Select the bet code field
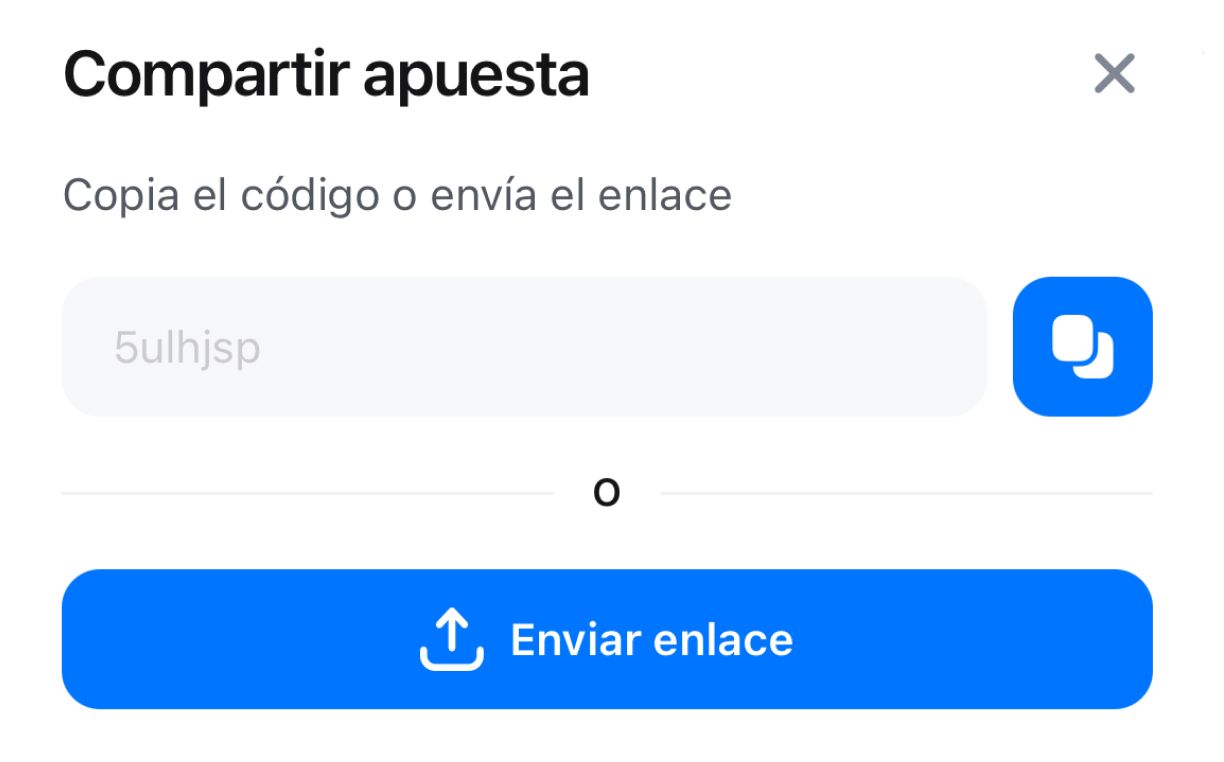Image resolution: width=1224 pixels, height=762 pixels. click(x=524, y=347)
